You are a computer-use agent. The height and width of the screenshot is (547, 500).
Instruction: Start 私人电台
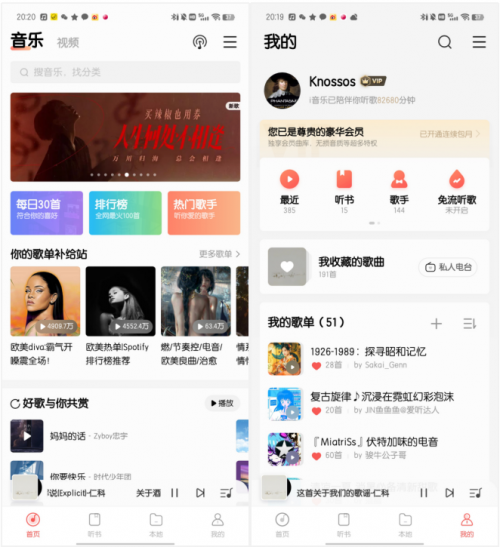tap(448, 267)
